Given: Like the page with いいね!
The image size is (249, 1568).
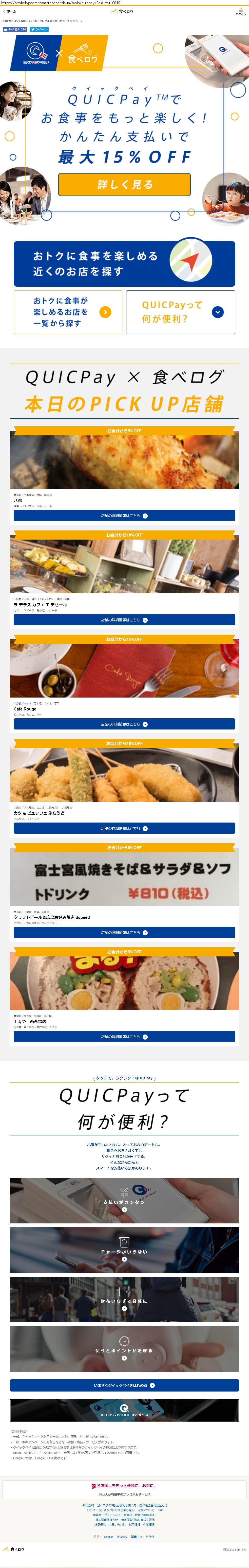Looking at the screenshot, I should 15,29.
